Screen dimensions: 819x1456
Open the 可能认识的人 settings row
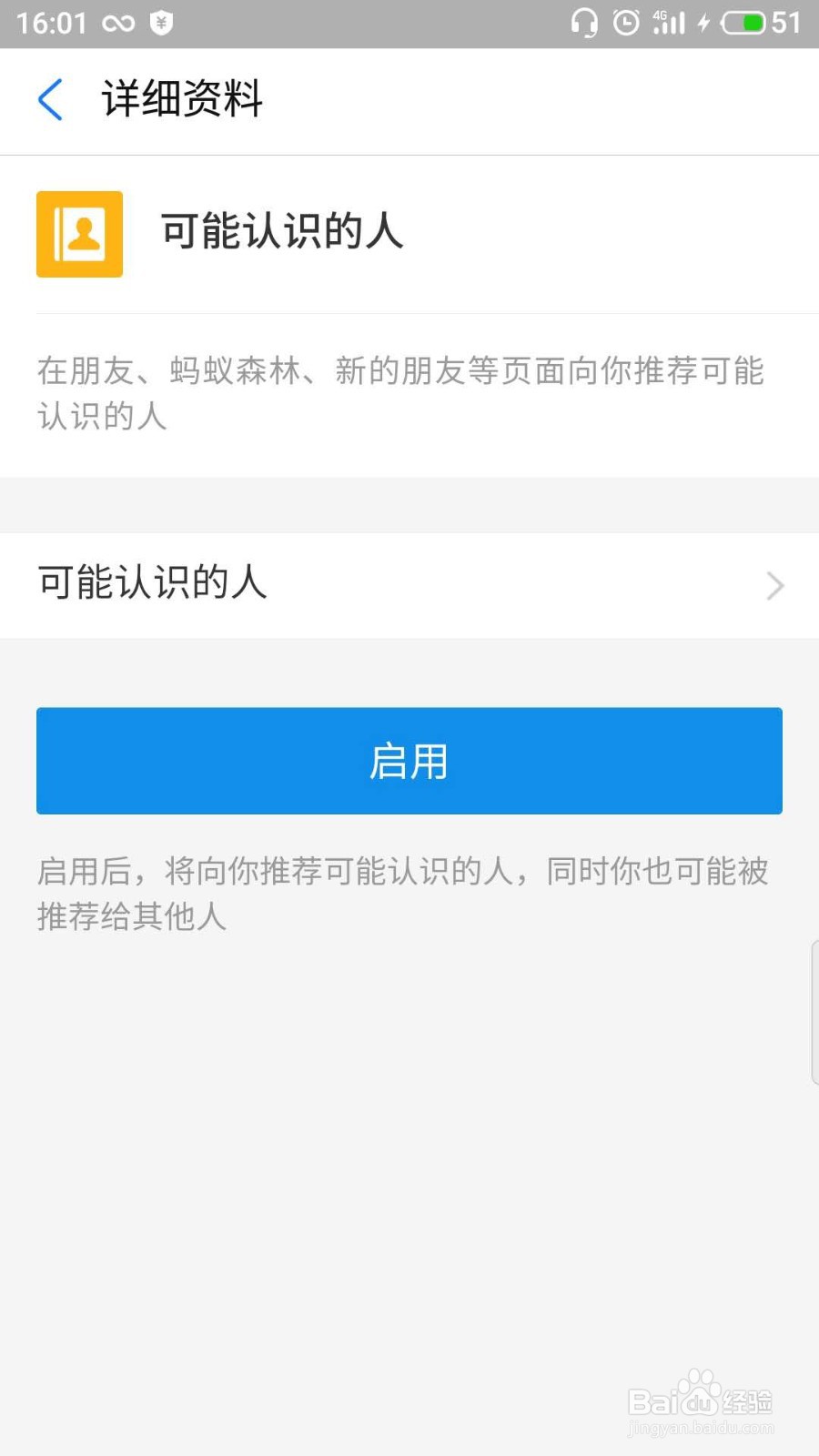[409, 585]
